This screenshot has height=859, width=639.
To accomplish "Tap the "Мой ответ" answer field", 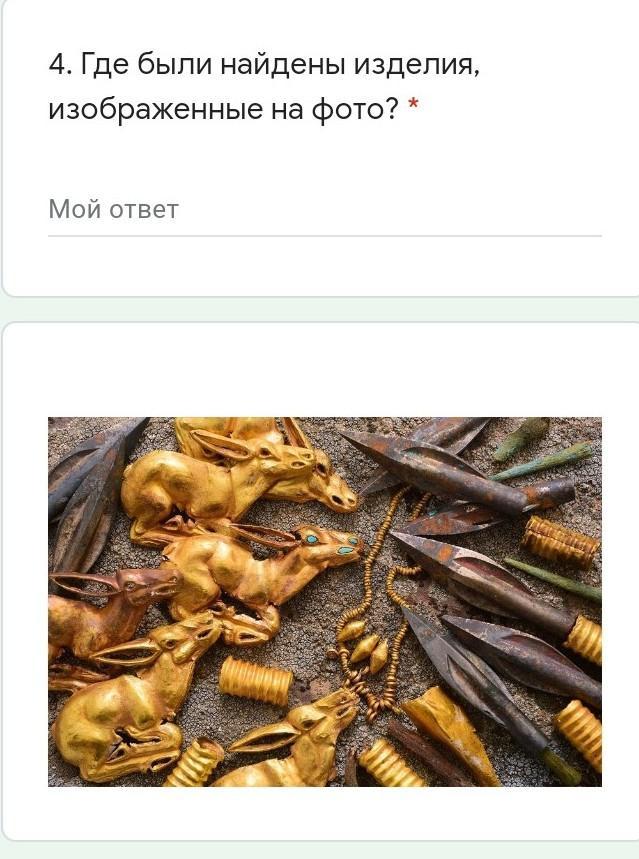I will click(324, 210).
